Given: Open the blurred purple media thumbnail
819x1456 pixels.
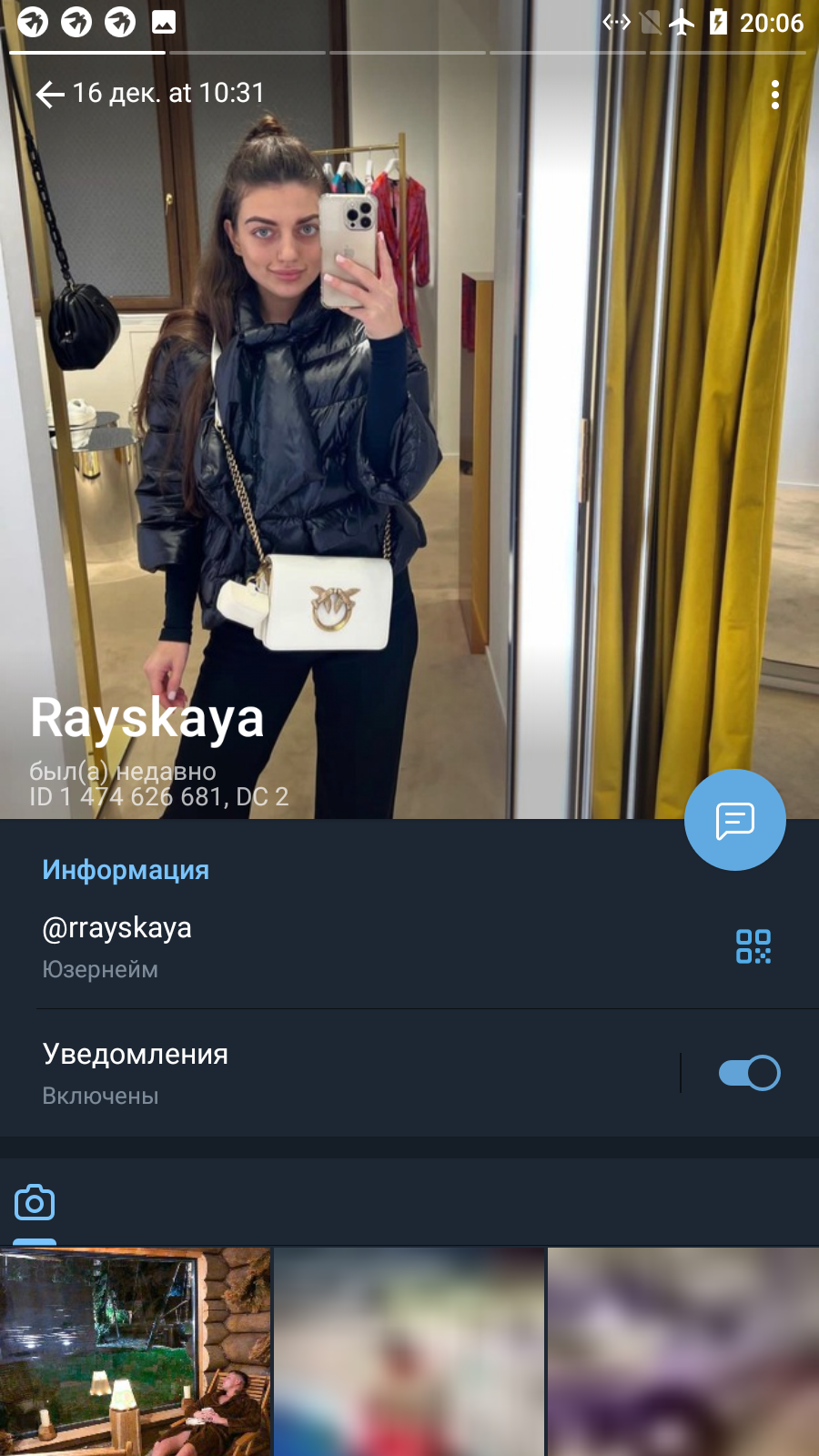Looking at the screenshot, I should click(x=683, y=1352).
